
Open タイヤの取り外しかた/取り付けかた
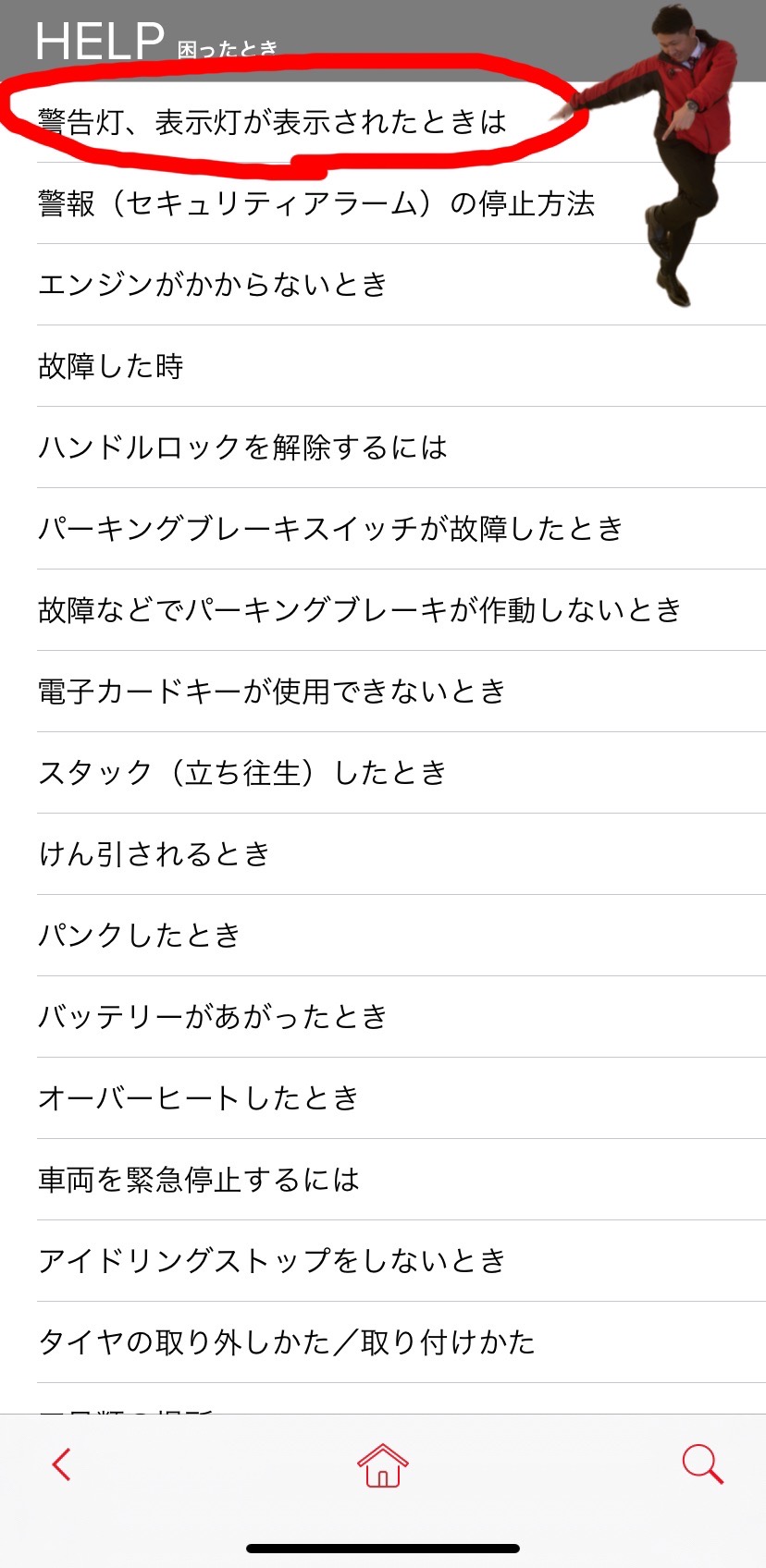[x=383, y=1342]
